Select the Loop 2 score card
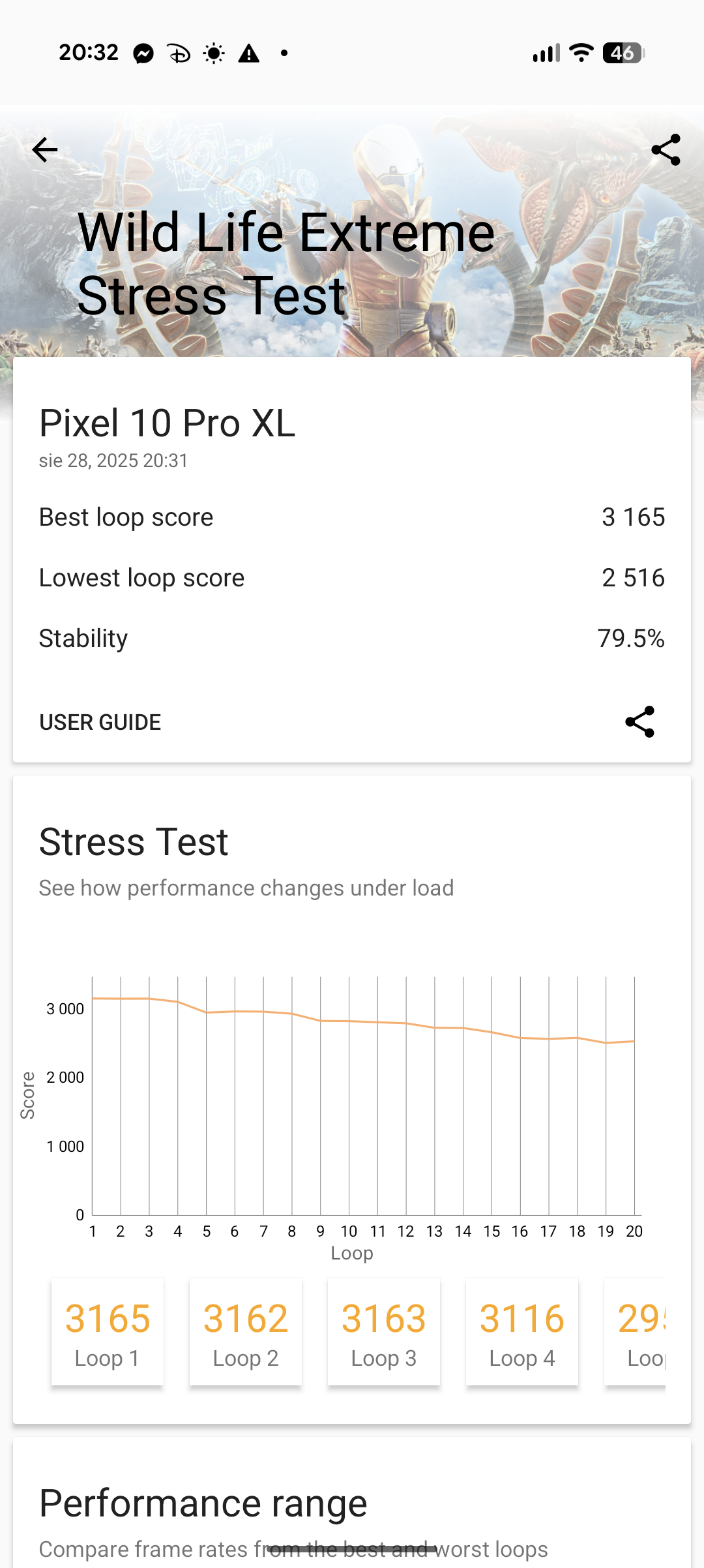The width and height of the screenshot is (704, 1568). (246, 1332)
